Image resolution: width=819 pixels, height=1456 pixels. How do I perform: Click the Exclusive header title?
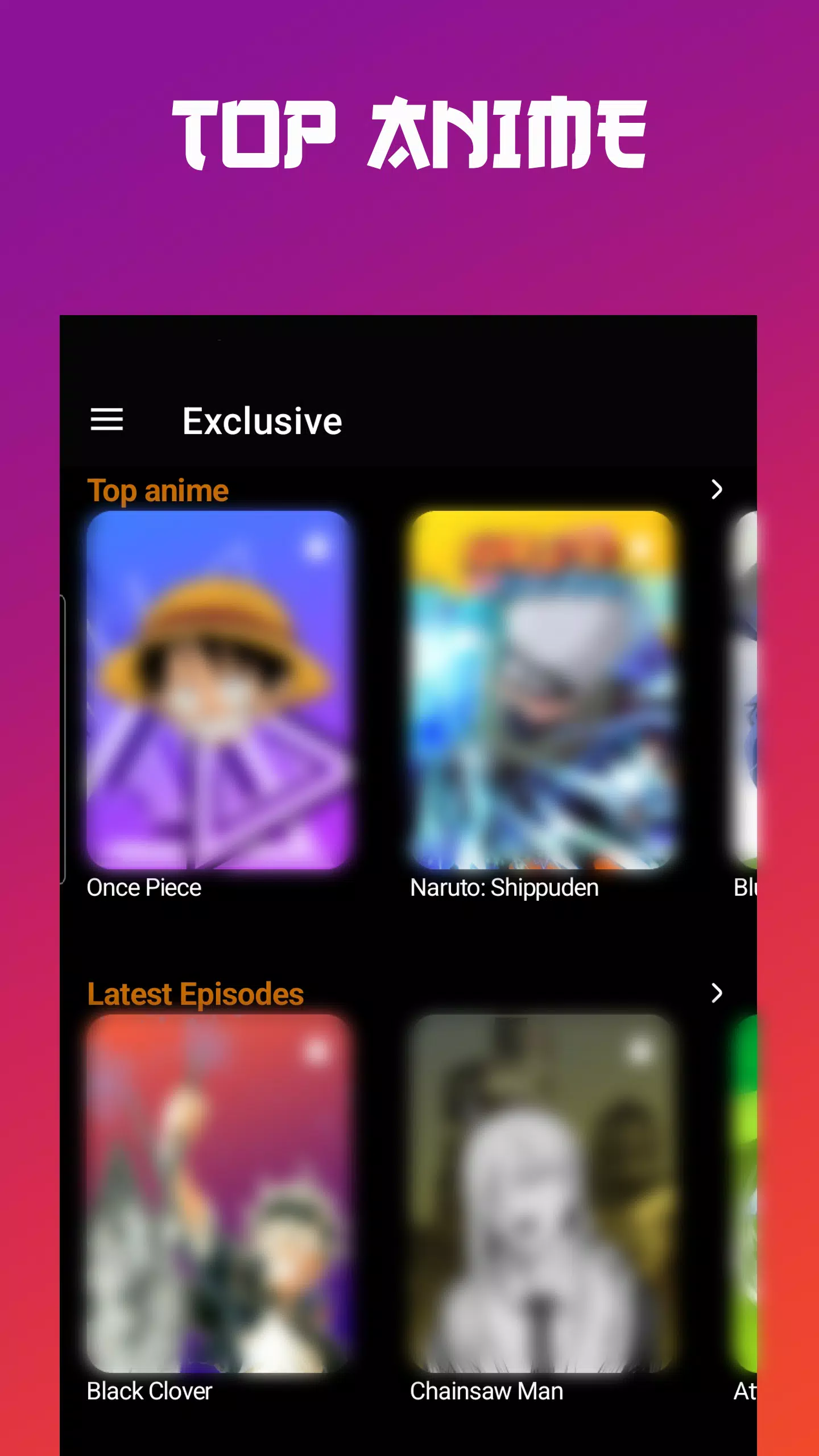(x=262, y=420)
